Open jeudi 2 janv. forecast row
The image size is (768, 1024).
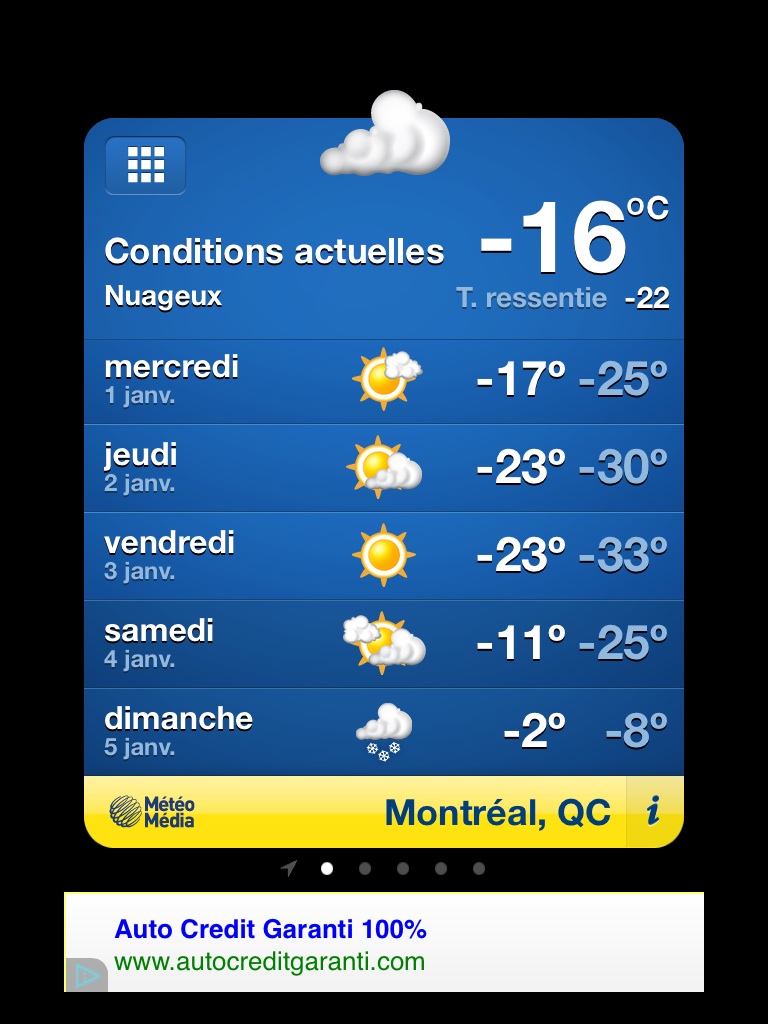pyautogui.click(x=384, y=468)
